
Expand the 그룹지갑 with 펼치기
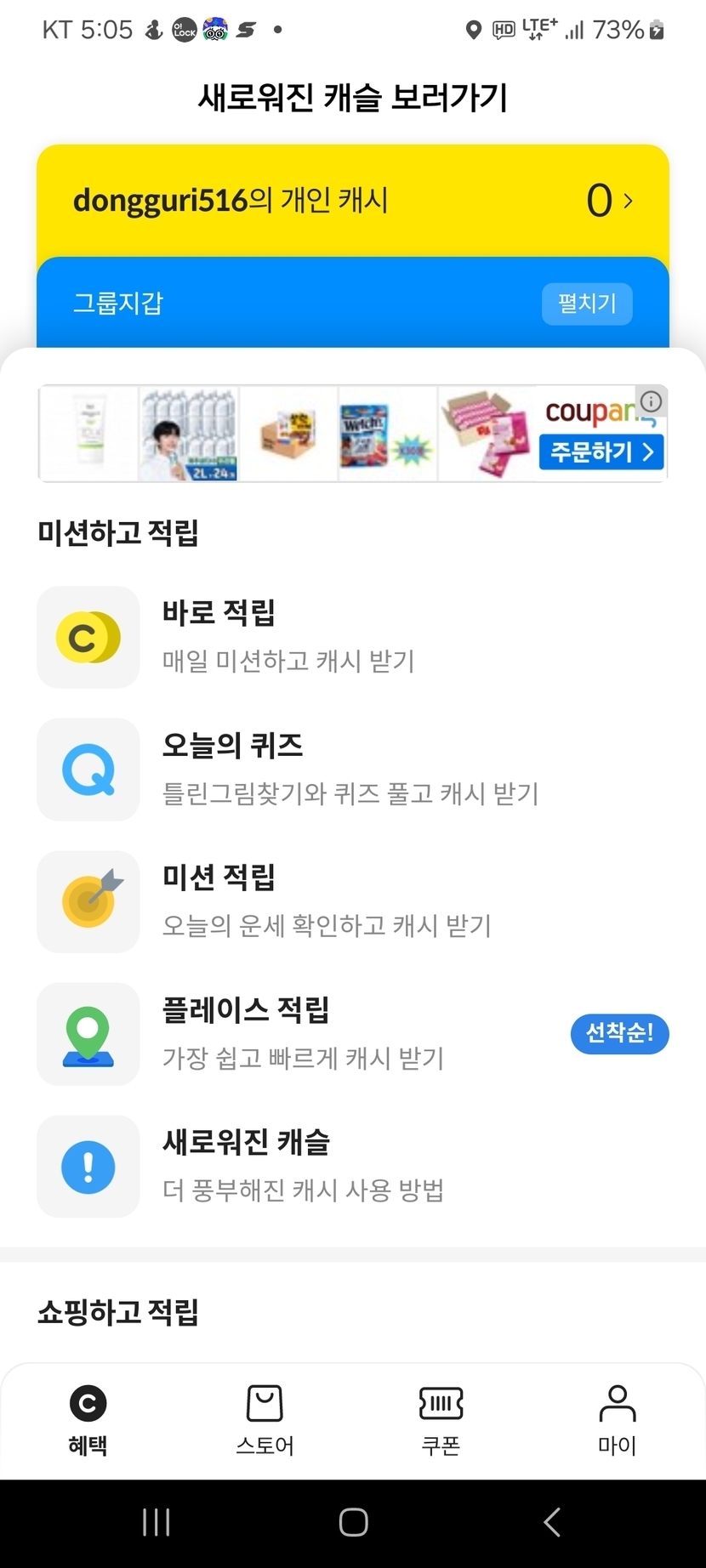pos(586,304)
